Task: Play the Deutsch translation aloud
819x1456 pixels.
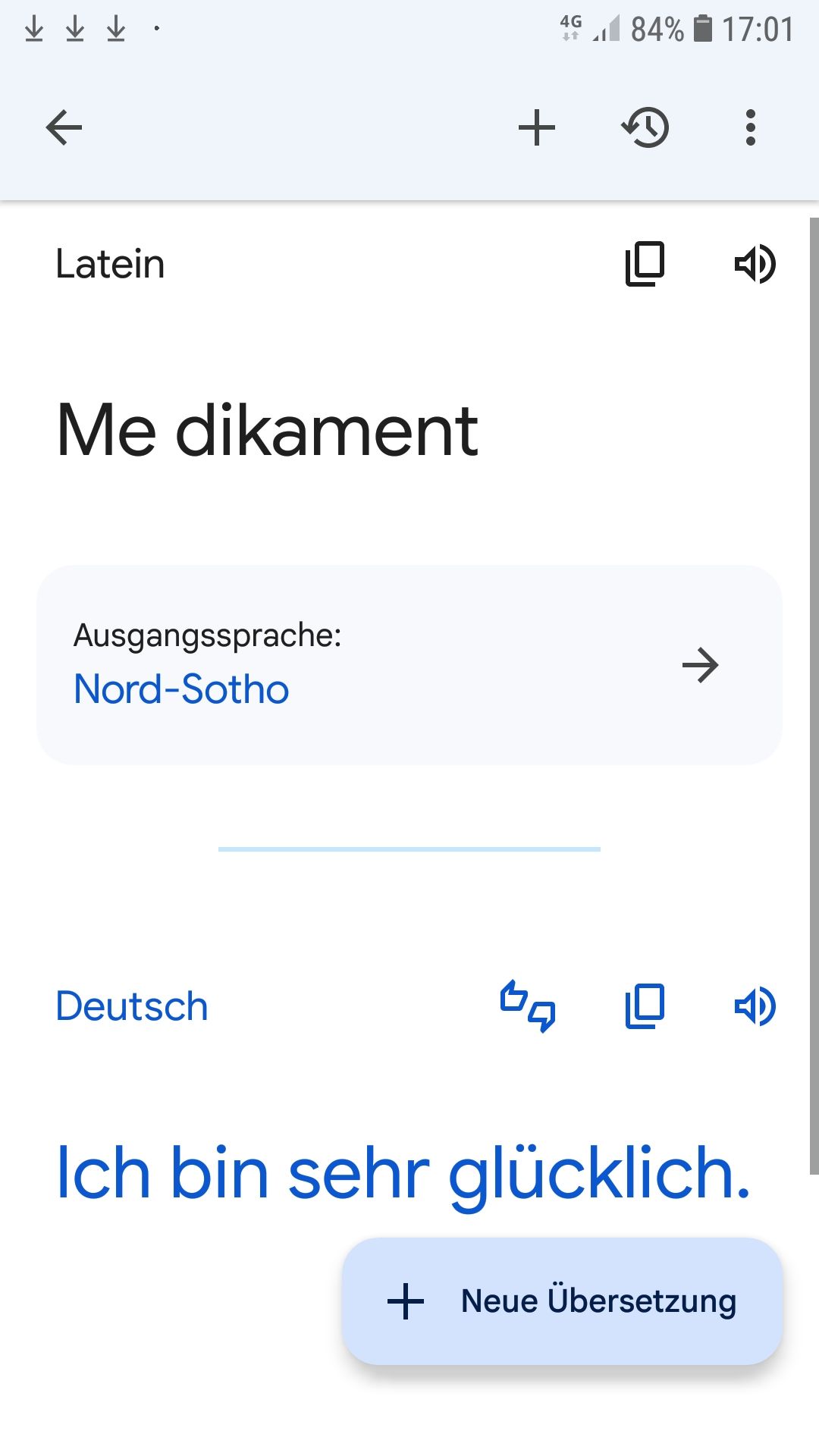Action: pos(755,1006)
